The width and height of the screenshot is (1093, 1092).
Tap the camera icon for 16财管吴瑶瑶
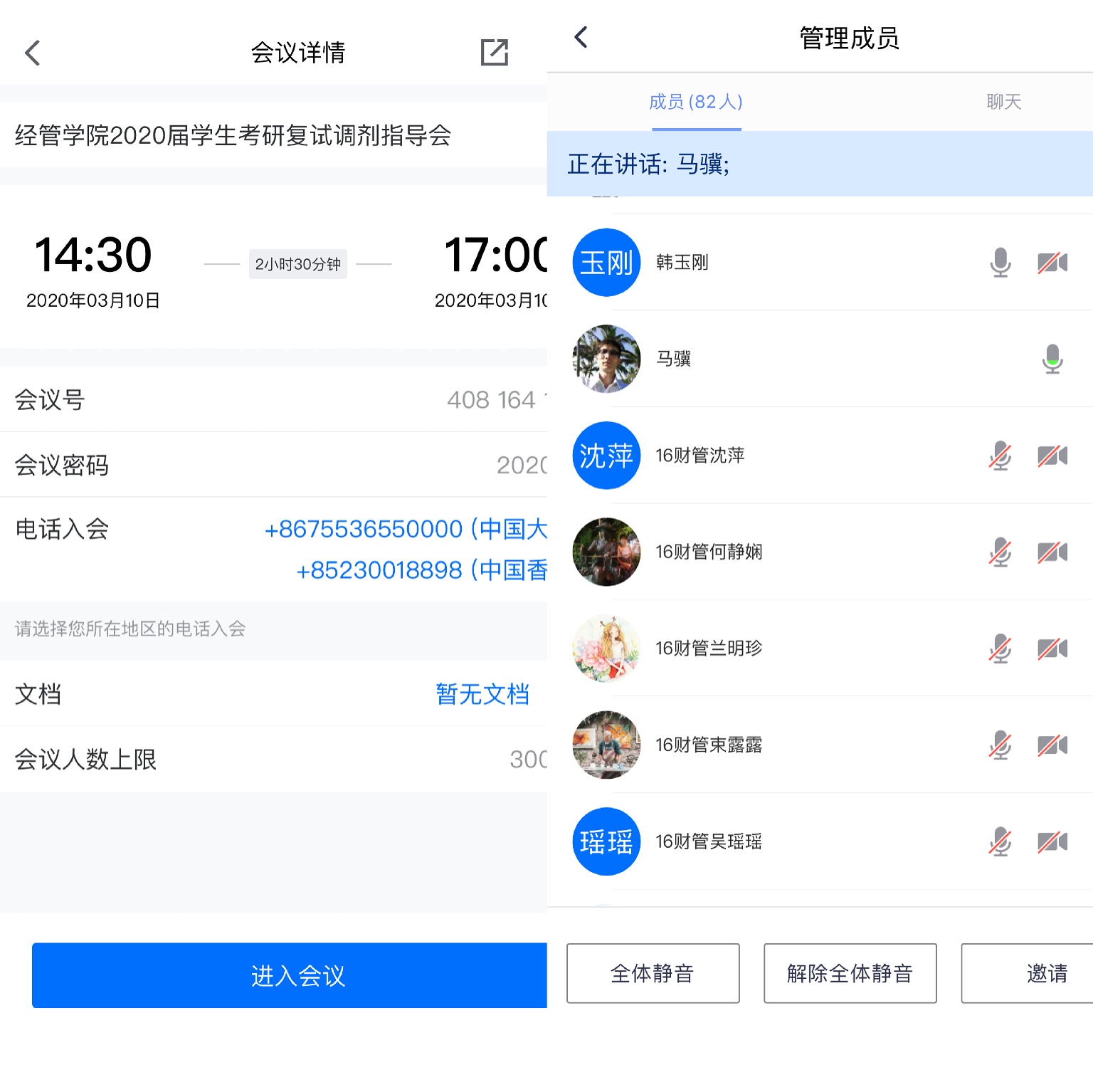pos(1052,842)
